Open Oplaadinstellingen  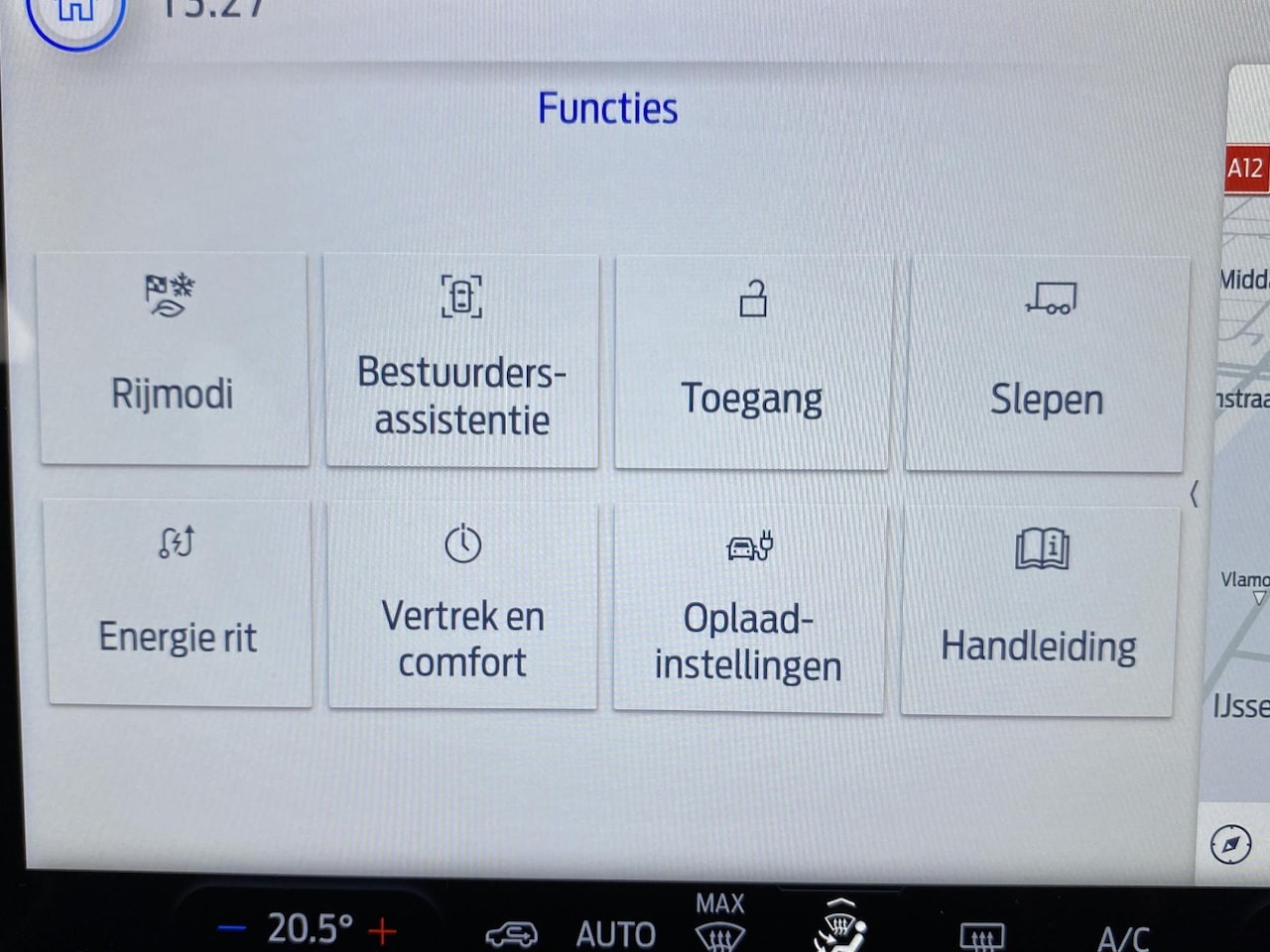click(x=748, y=607)
